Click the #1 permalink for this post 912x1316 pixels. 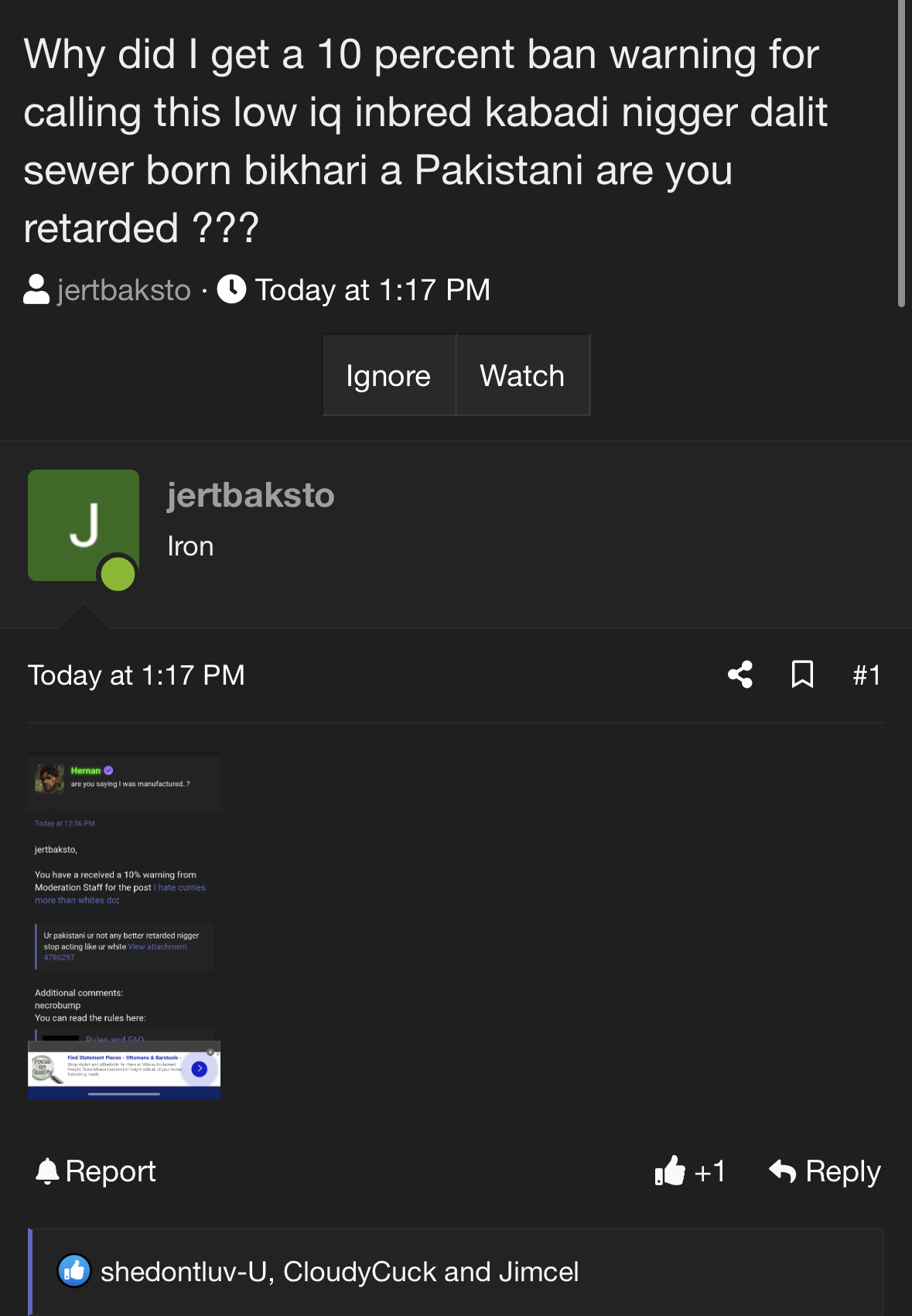[x=867, y=674]
